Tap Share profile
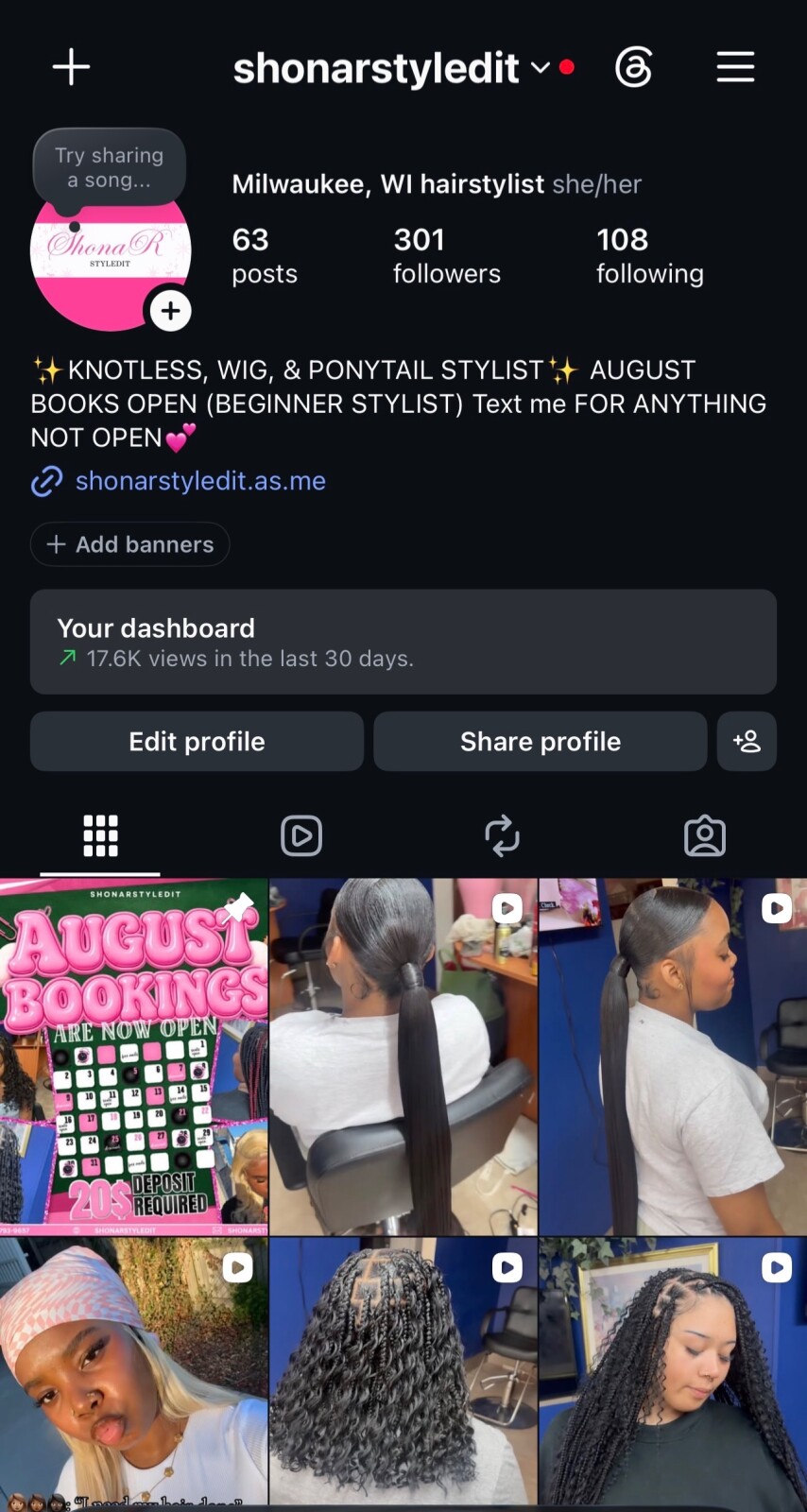Image resolution: width=807 pixels, height=1512 pixels. pyautogui.click(x=541, y=742)
